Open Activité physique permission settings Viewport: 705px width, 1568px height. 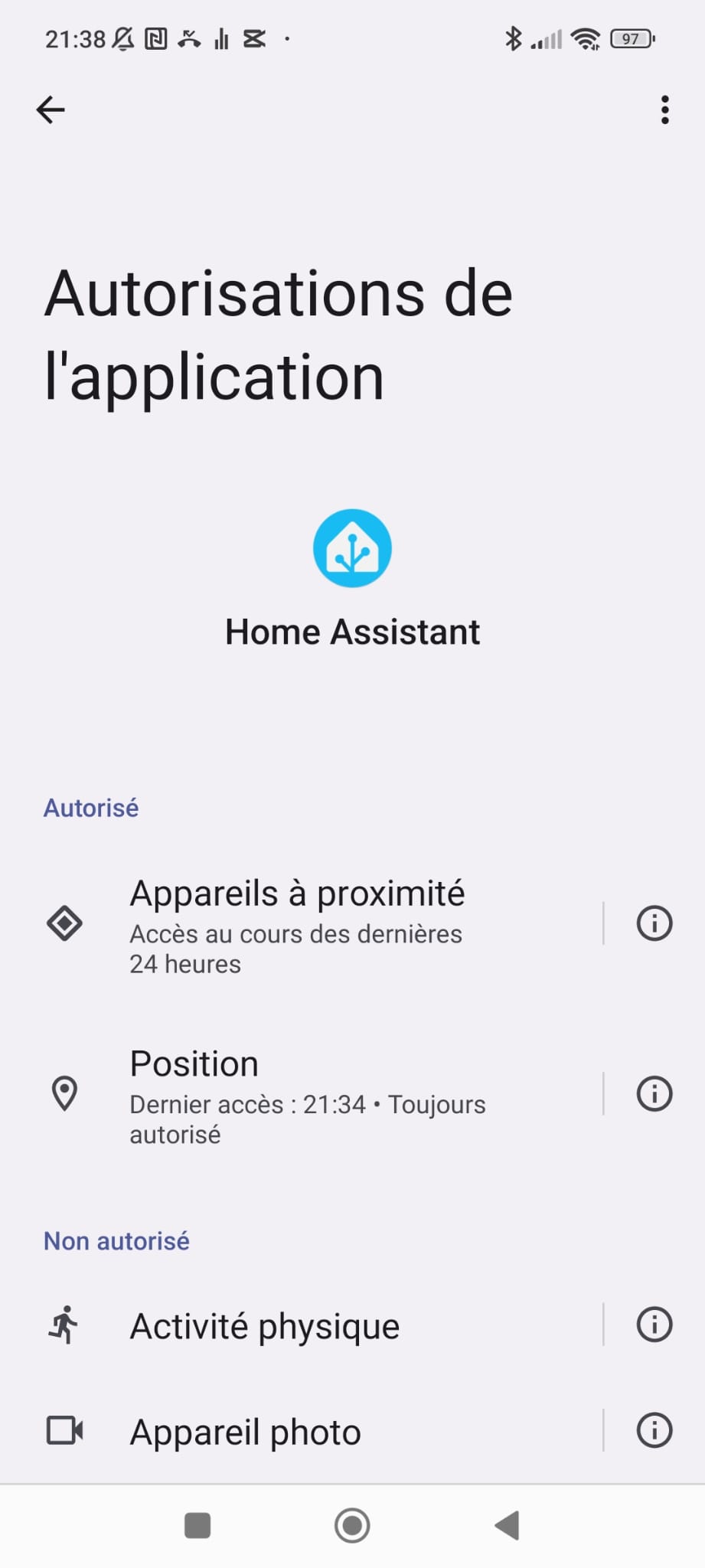pos(265,1326)
